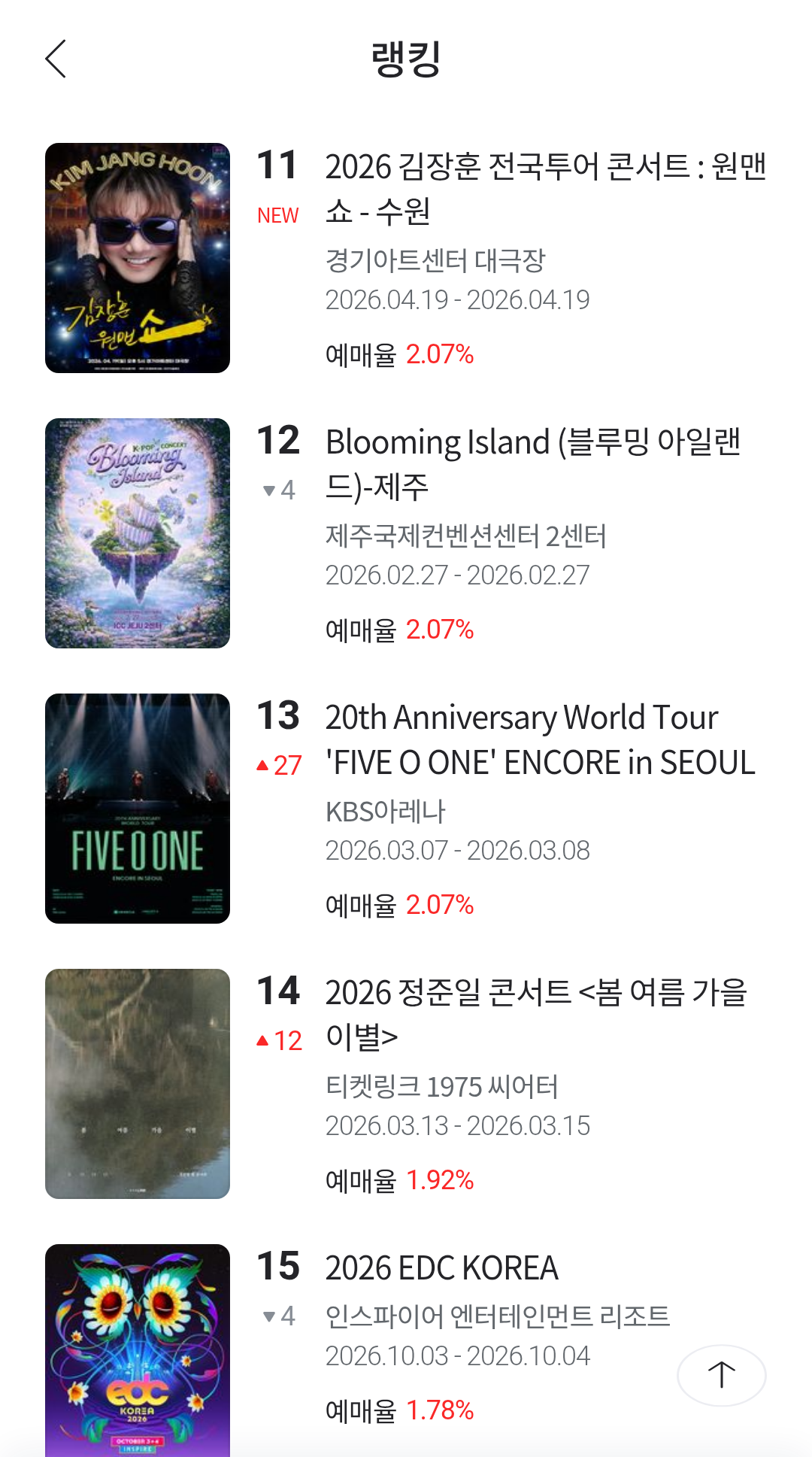Image resolution: width=812 pixels, height=1457 pixels.
Task: Open 2026 EDC KOREA poster thumbnail
Action: [138, 1350]
